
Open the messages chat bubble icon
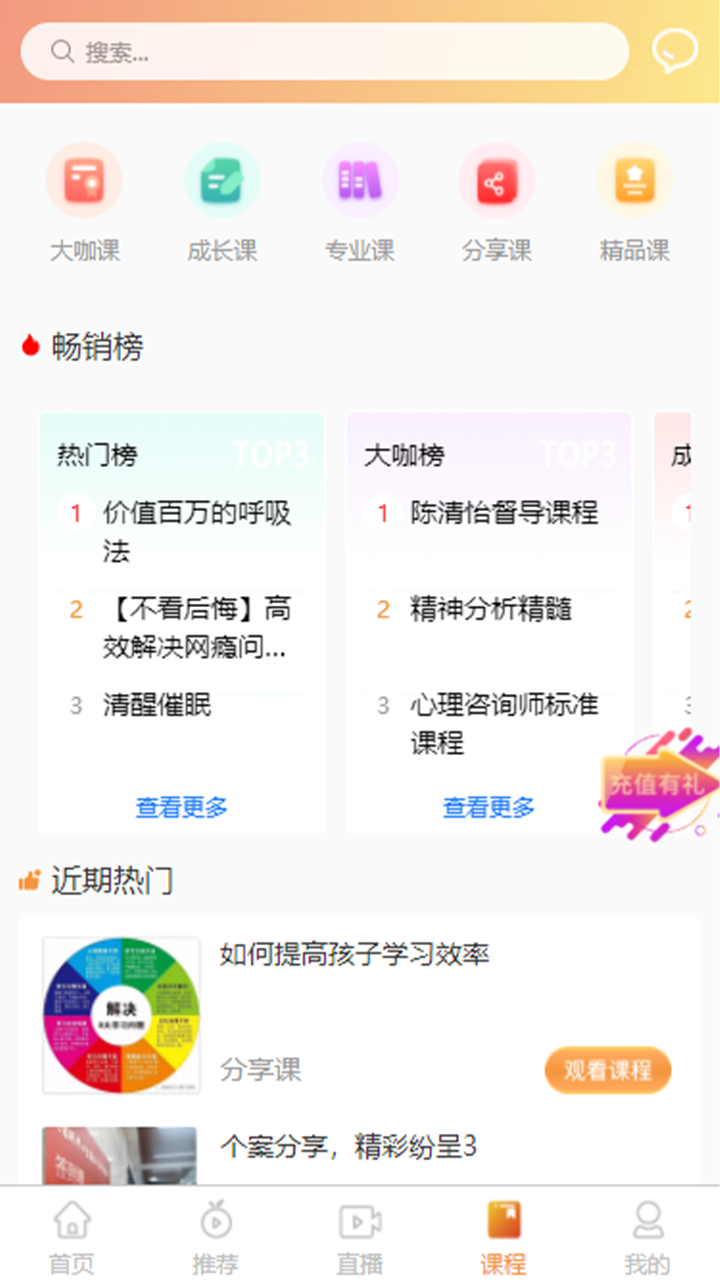(x=675, y=51)
